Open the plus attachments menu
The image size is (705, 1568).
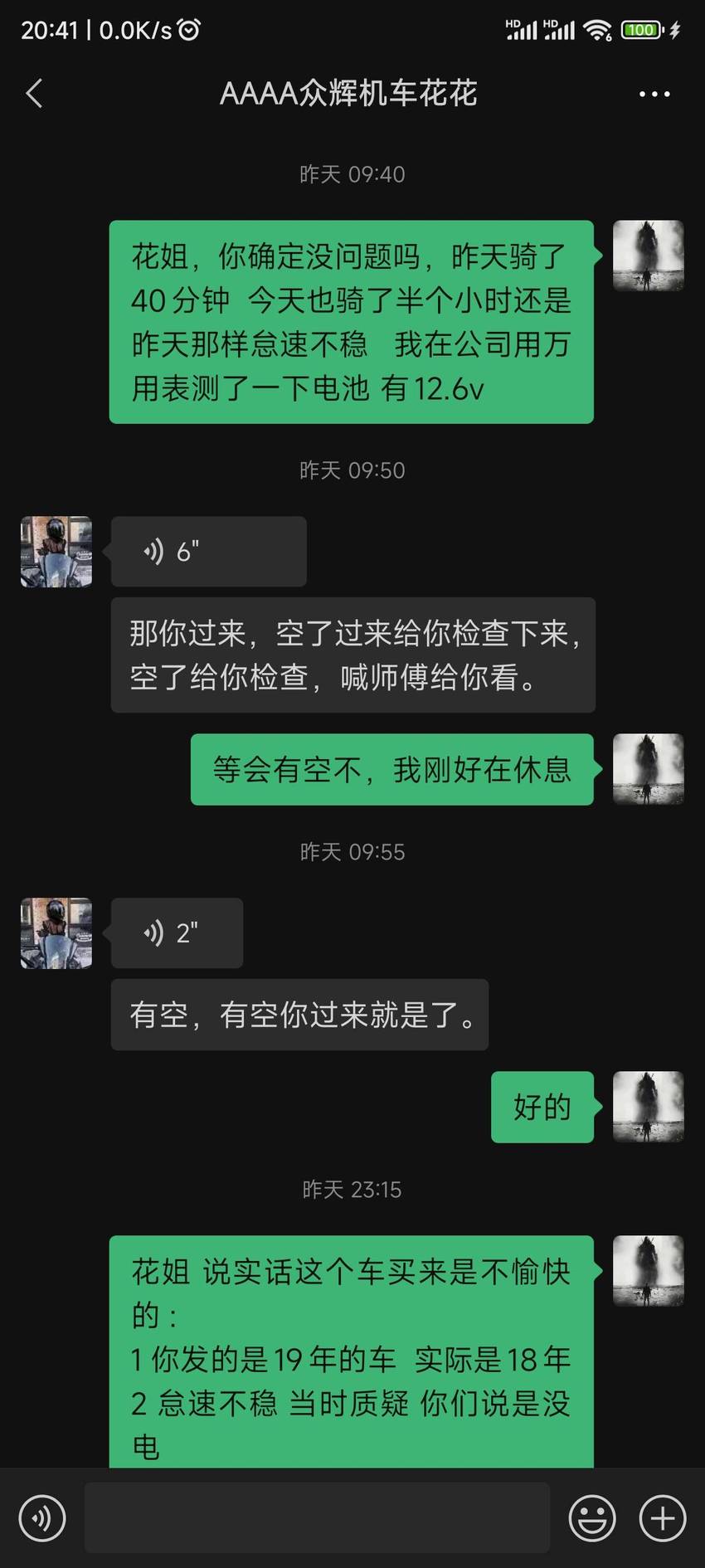(x=663, y=1518)
